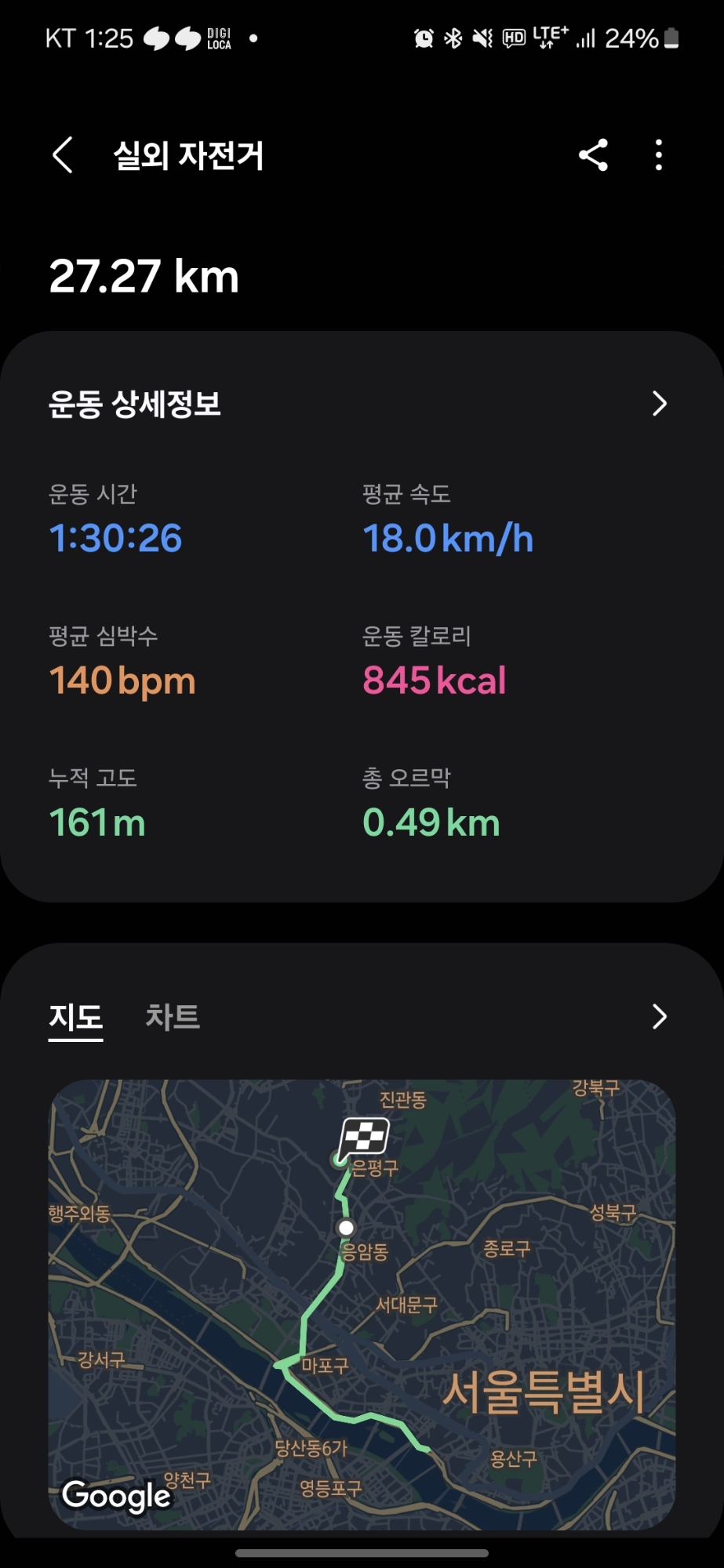Select the 지도 tab
Viewport: 724px width, 1568px height.
click(76, 1018)
